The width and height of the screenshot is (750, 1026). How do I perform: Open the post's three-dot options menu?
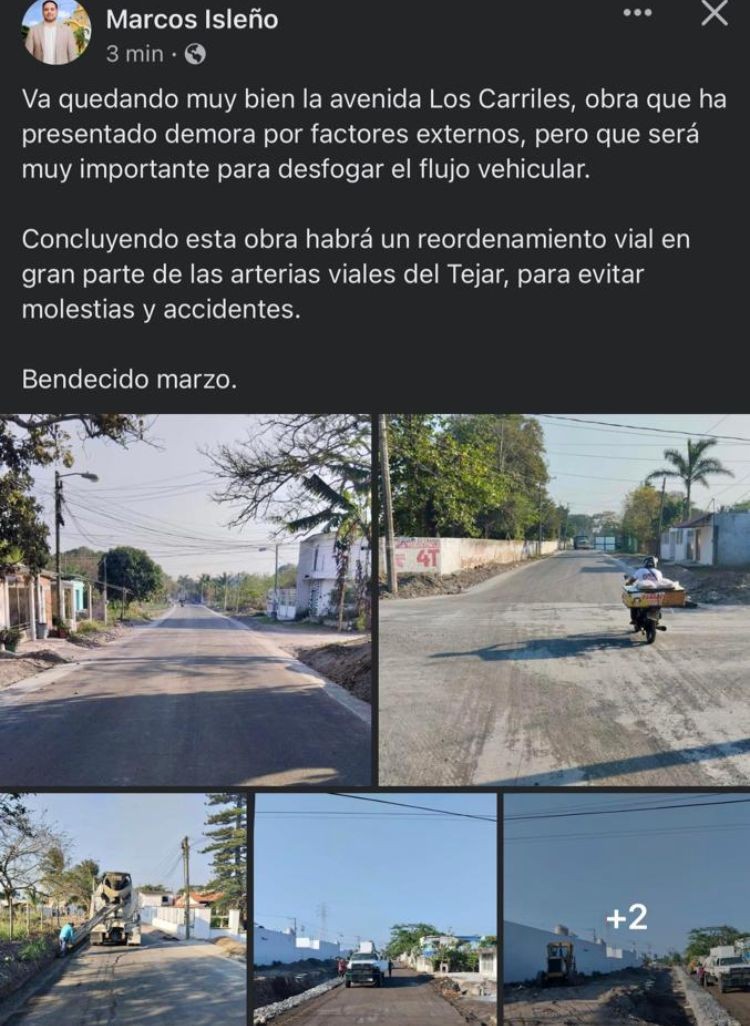coord(637,14)
